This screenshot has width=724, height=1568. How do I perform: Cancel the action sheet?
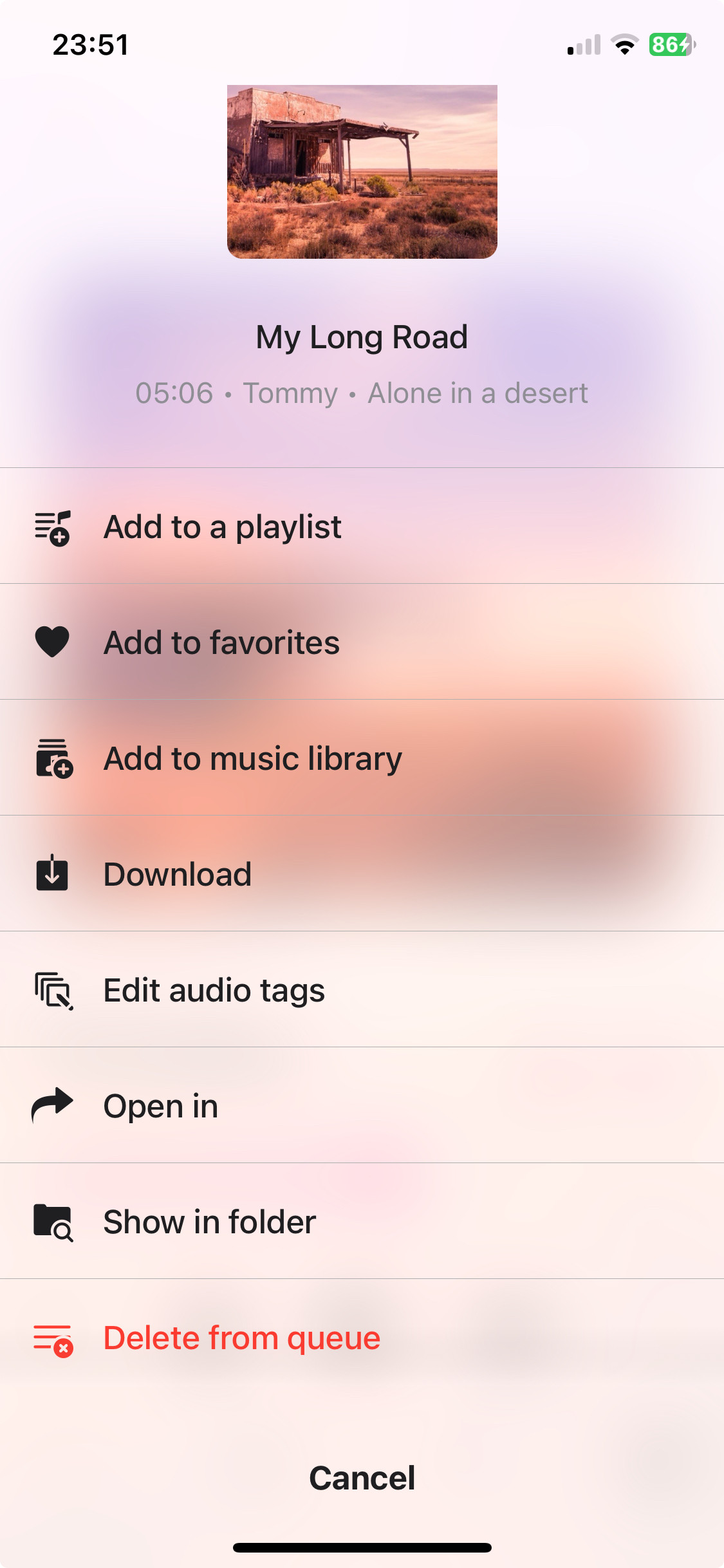click(x=362, y=1478)
